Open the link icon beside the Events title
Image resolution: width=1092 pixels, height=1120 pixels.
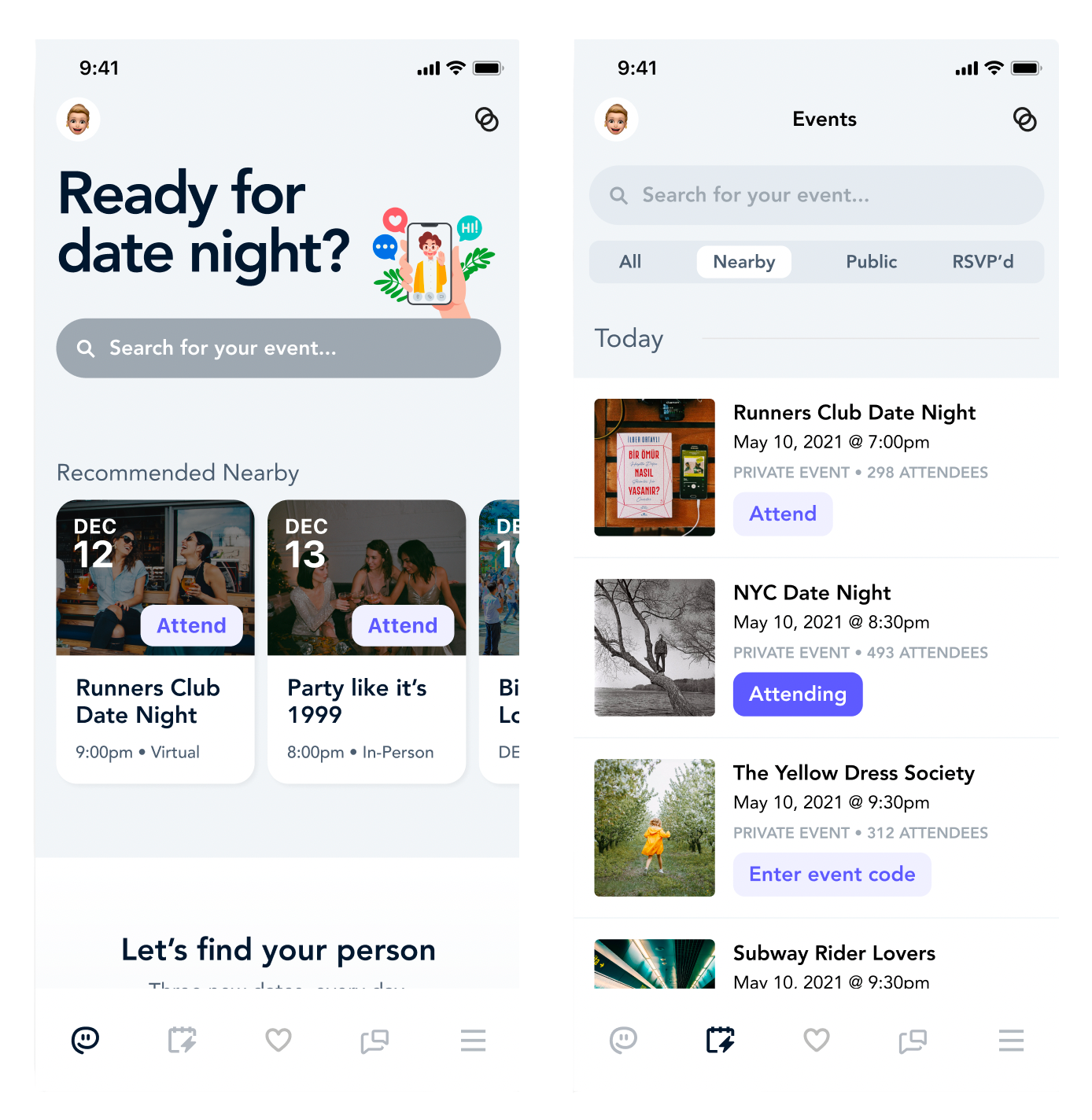[1024, 120]
